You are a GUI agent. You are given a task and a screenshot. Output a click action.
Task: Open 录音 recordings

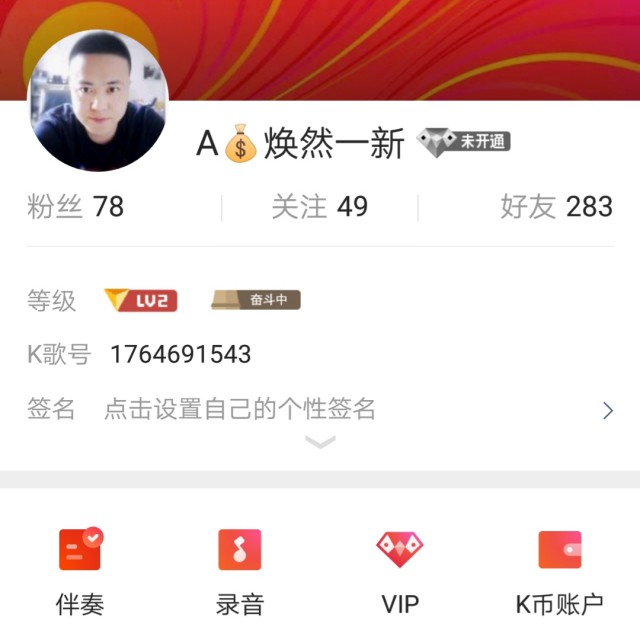click(240, 568)
